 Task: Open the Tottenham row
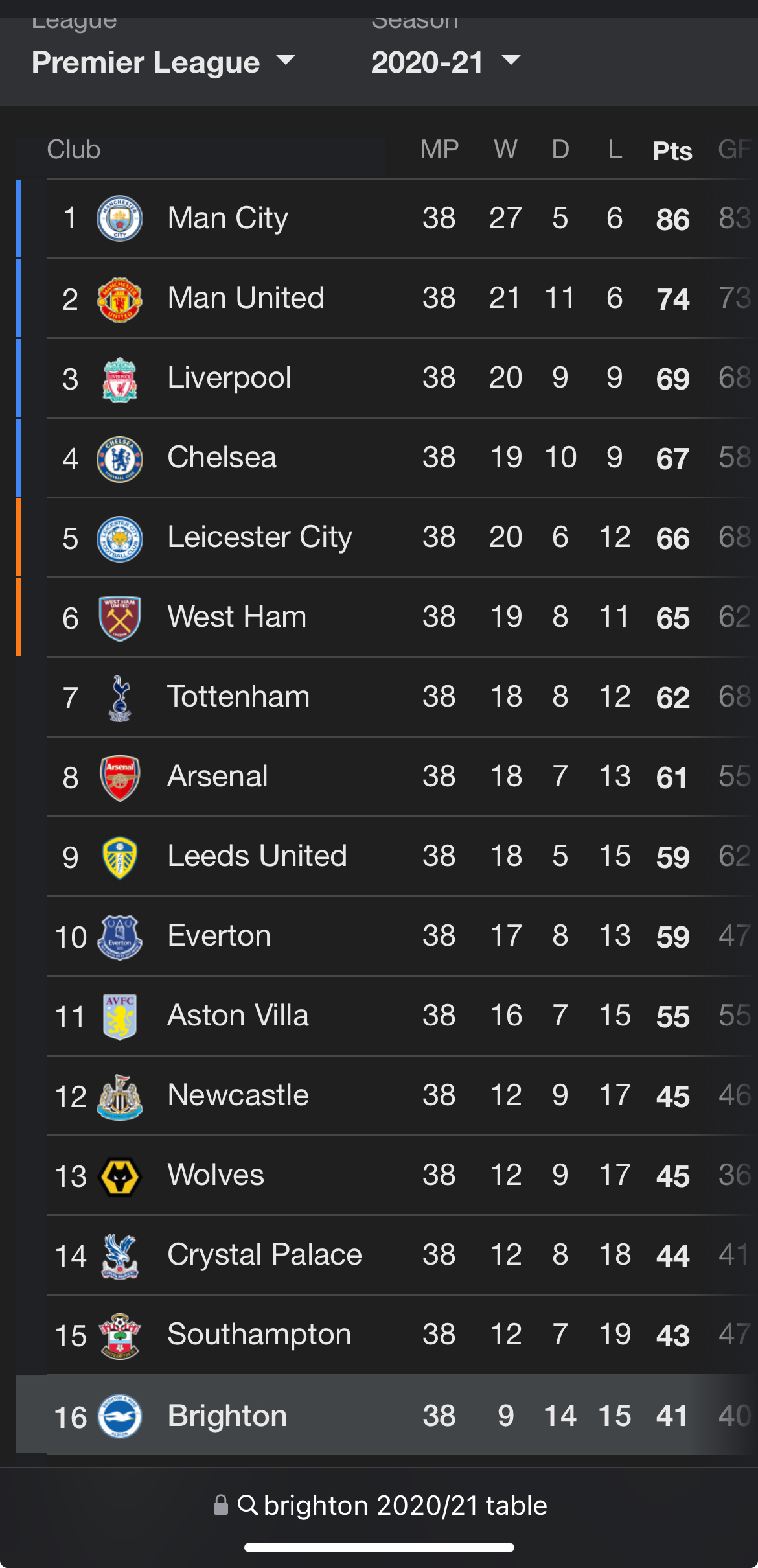[387, 697]
